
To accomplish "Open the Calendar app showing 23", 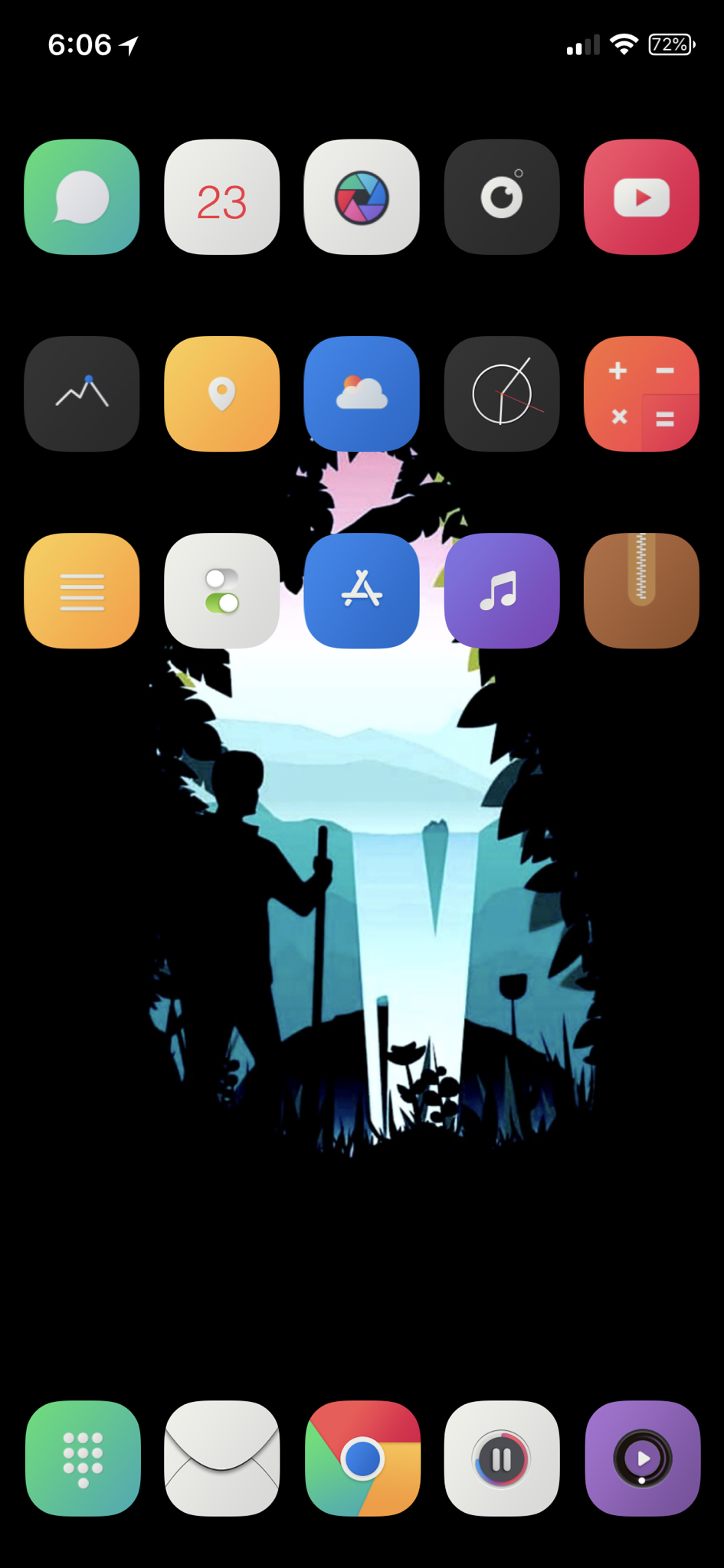I will pos(222,197).
